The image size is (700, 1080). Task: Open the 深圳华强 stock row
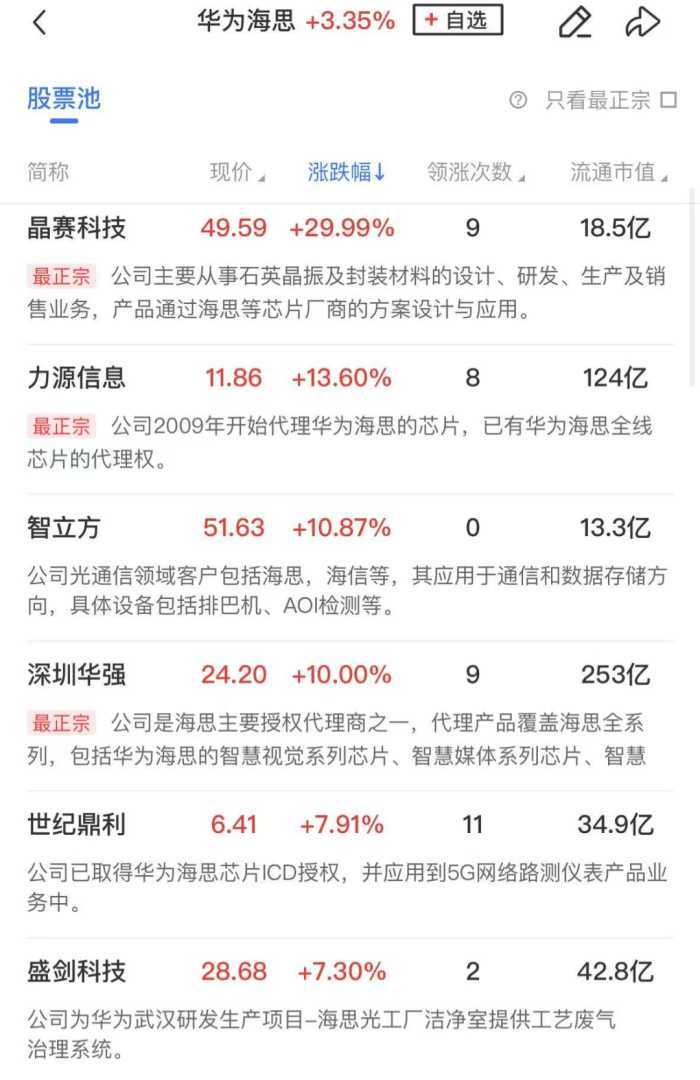point(78,675)
